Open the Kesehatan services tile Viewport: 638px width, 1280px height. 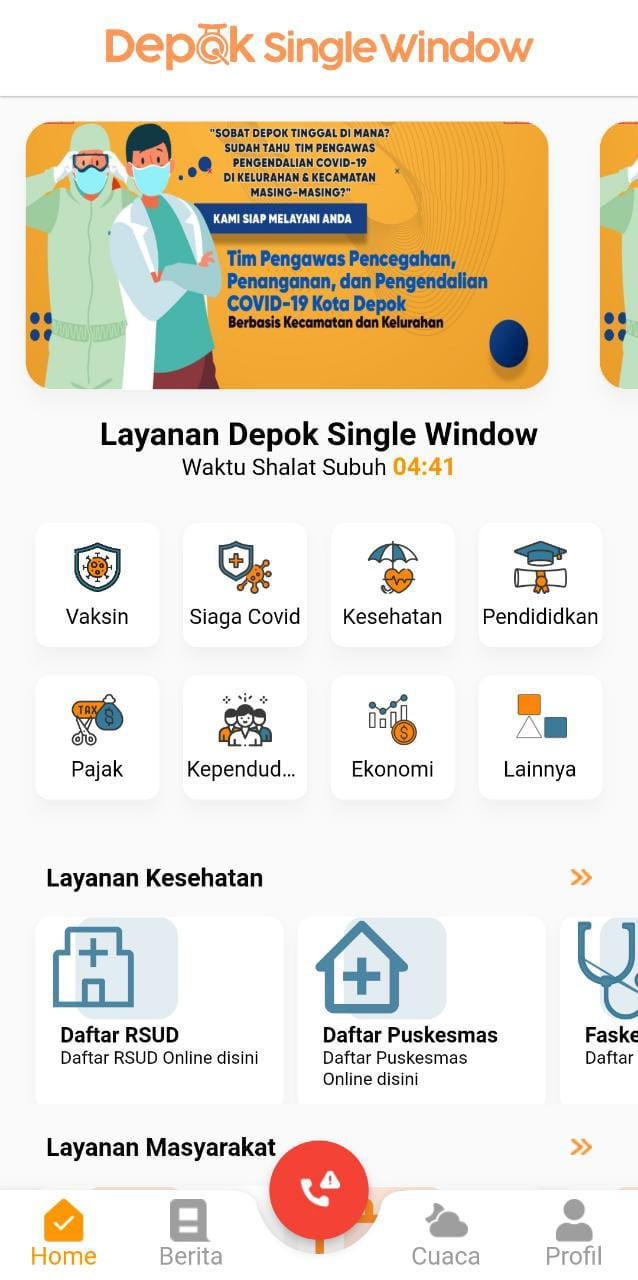[392, 585]
